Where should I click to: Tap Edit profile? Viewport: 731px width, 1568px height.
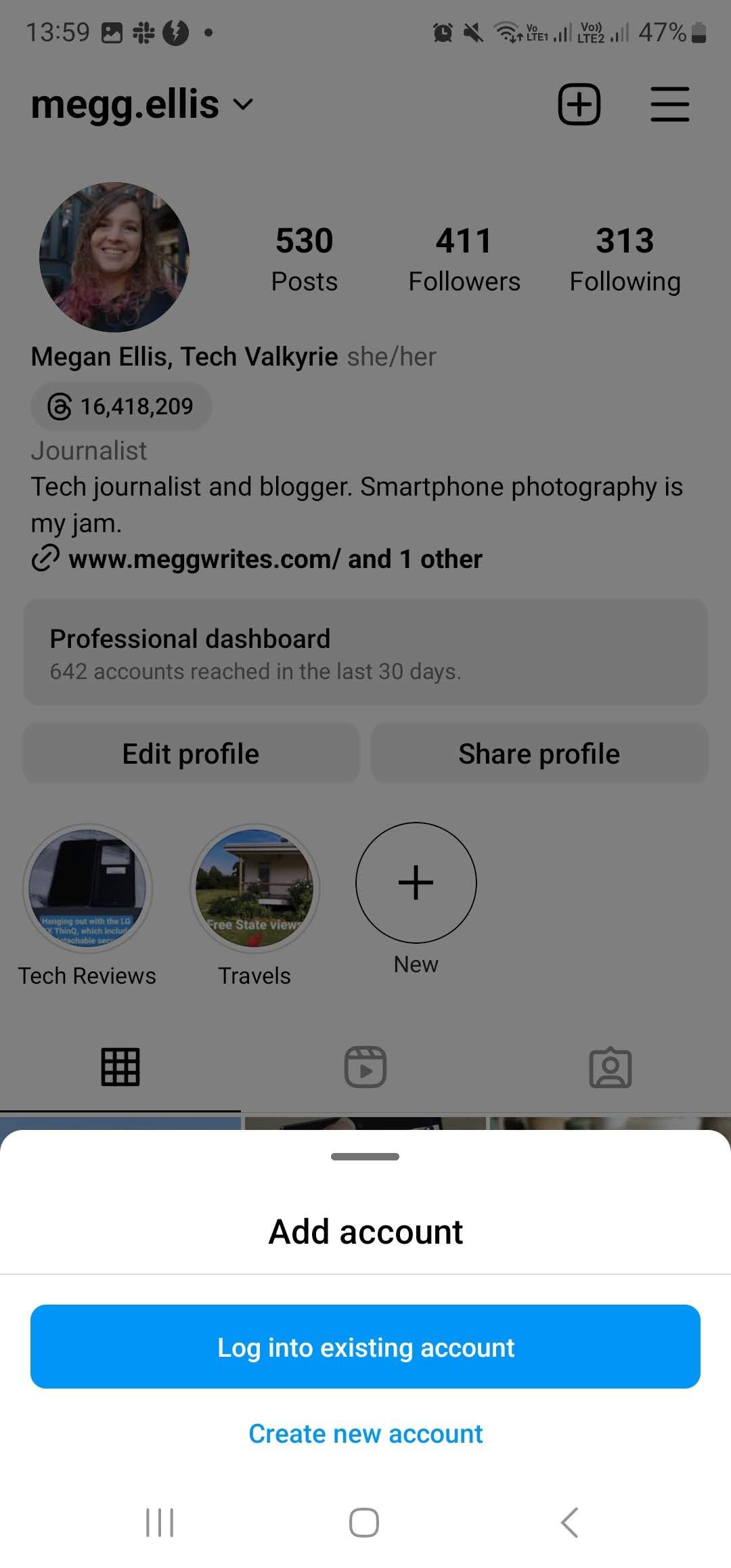click(190, 753)
